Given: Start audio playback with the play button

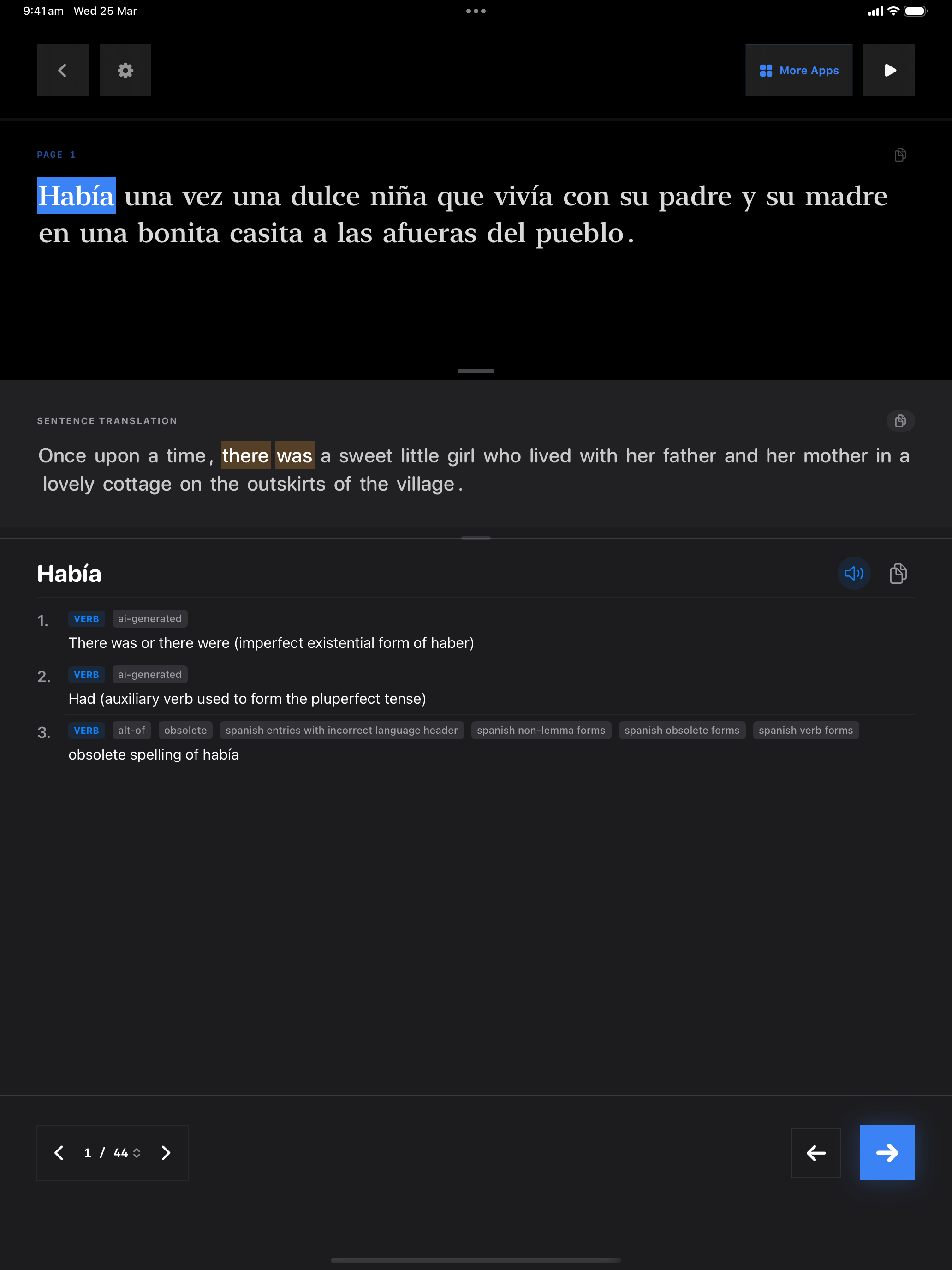Looking at the screenshot, I should point(889,70).
